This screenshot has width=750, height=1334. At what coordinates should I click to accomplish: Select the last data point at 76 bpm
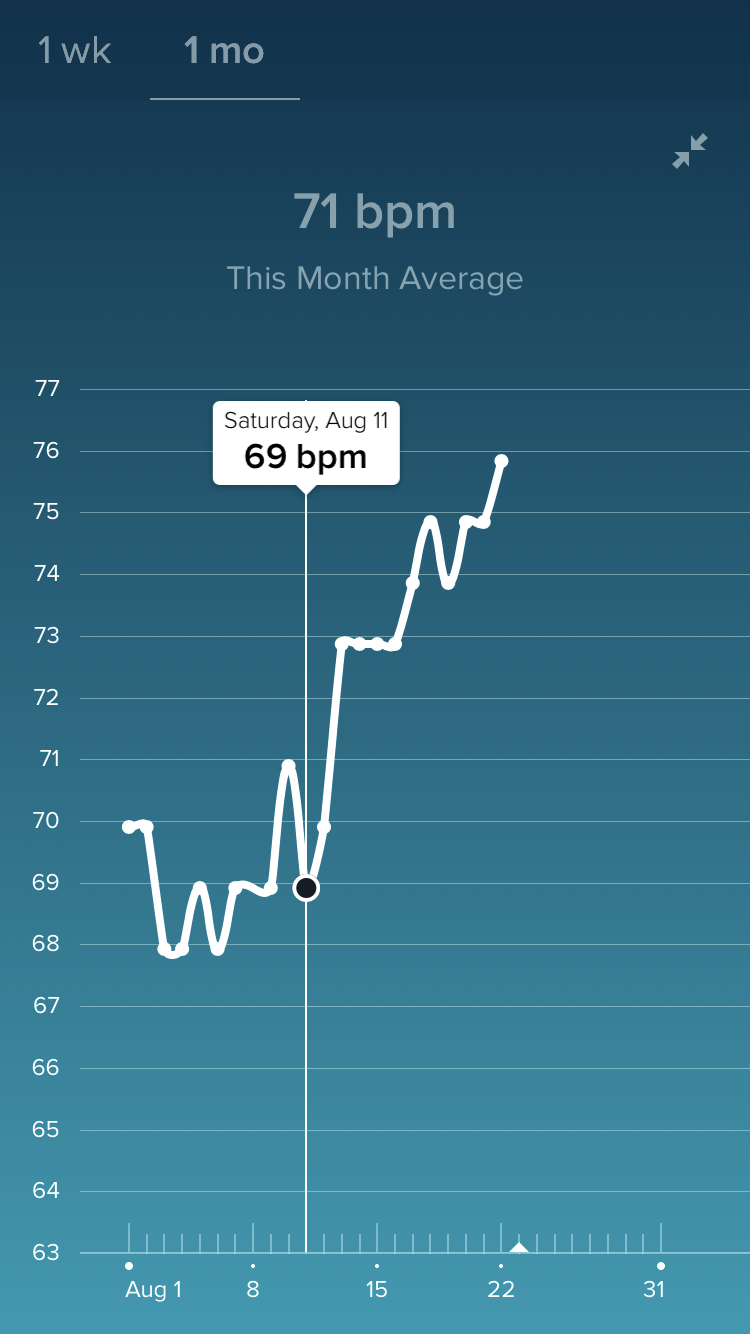point(502,461)
